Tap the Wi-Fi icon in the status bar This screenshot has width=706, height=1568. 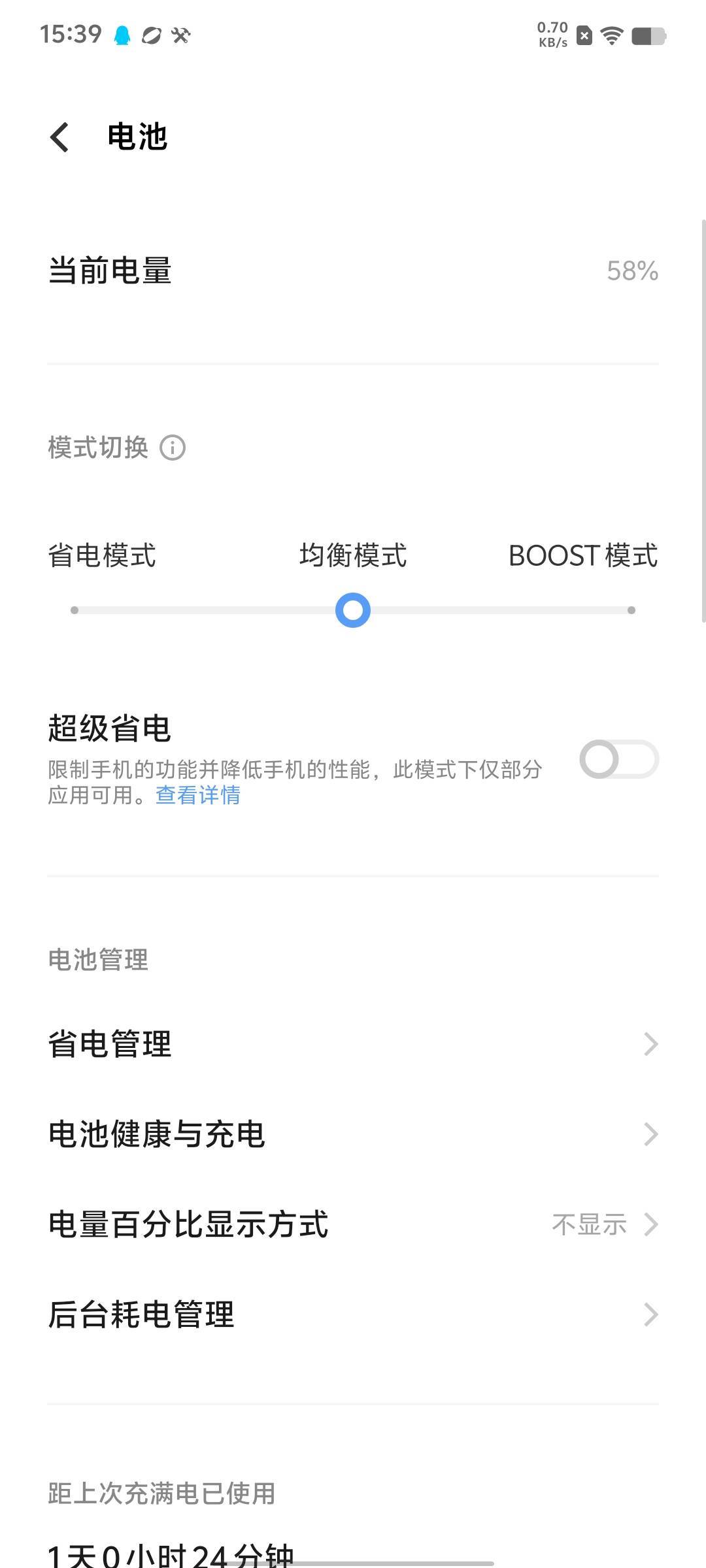[612, 37]
